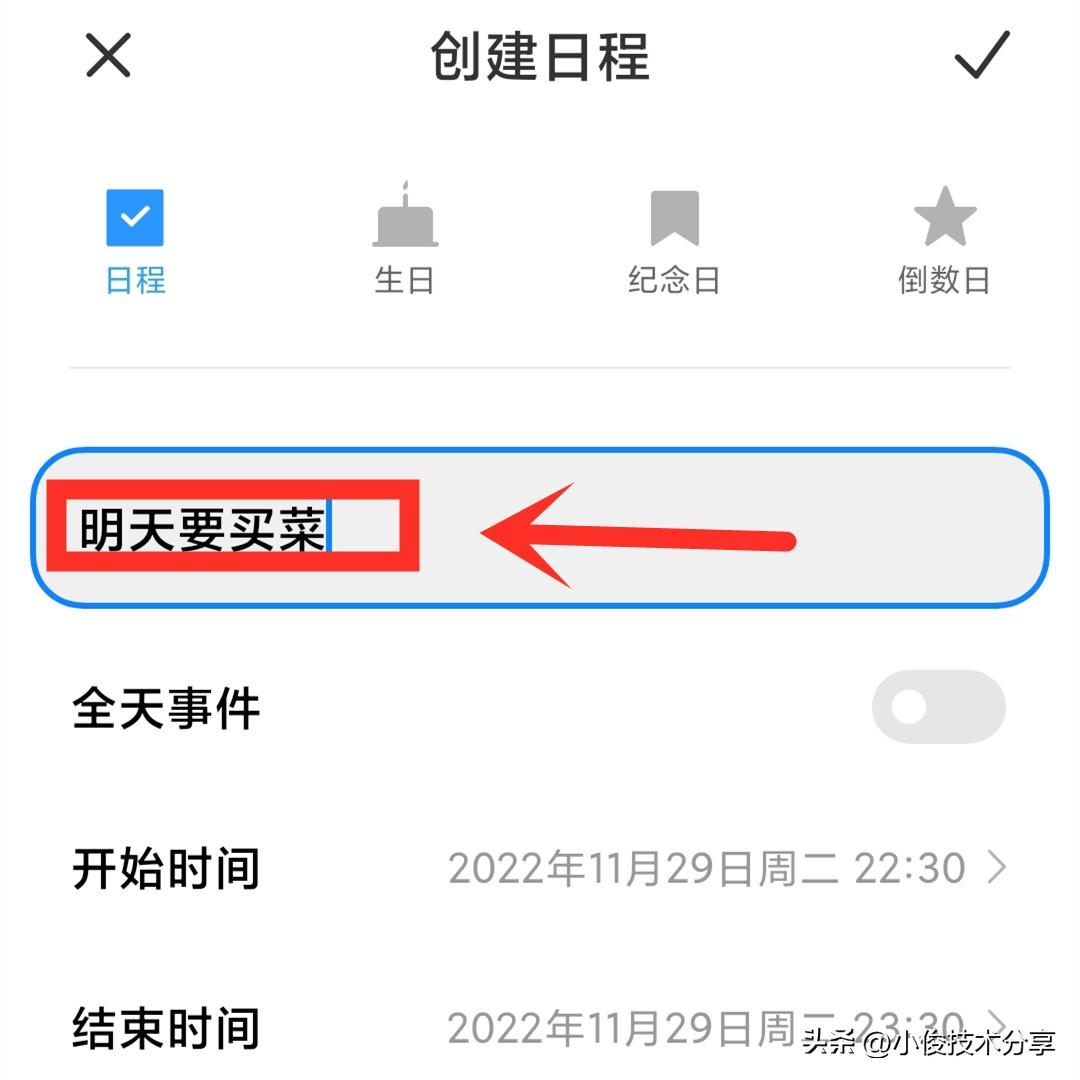1080x1080 pixels.
Task: Close the create schedule screen
Action: point(108,54)
